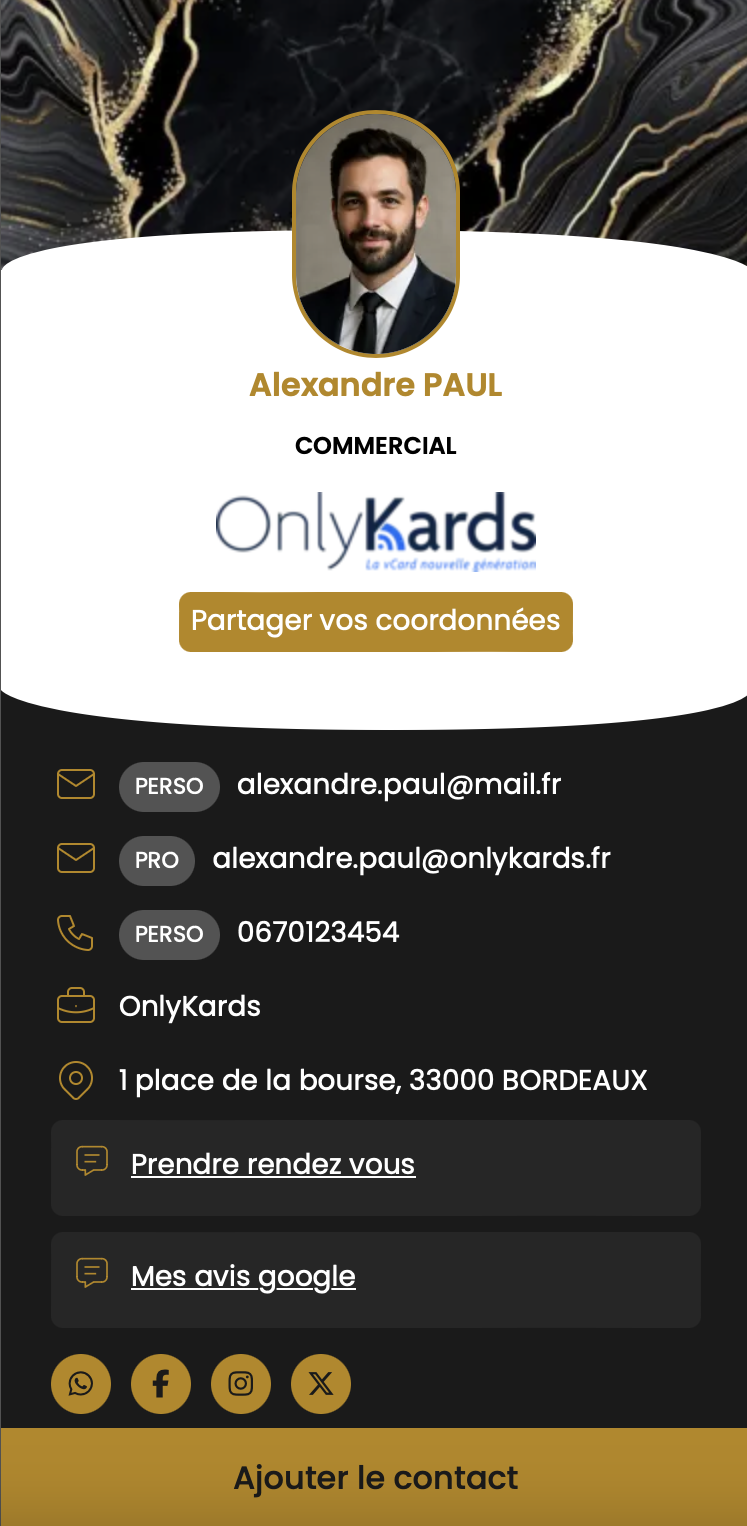Tap Ajouter le contact
This screenshot has width=747, height=1526.
[x=374, y=1478]
